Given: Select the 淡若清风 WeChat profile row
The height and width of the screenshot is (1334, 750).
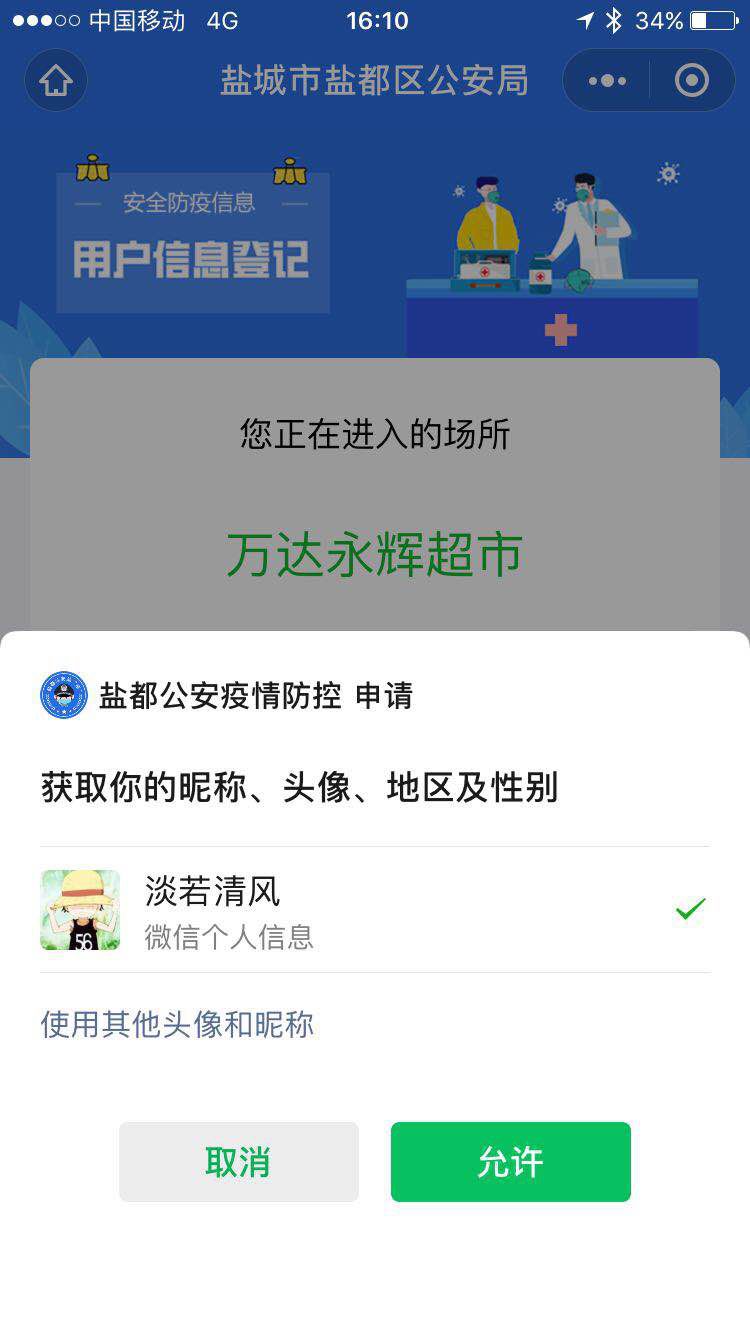Looking at the screenshot, I should pos(375,910).
